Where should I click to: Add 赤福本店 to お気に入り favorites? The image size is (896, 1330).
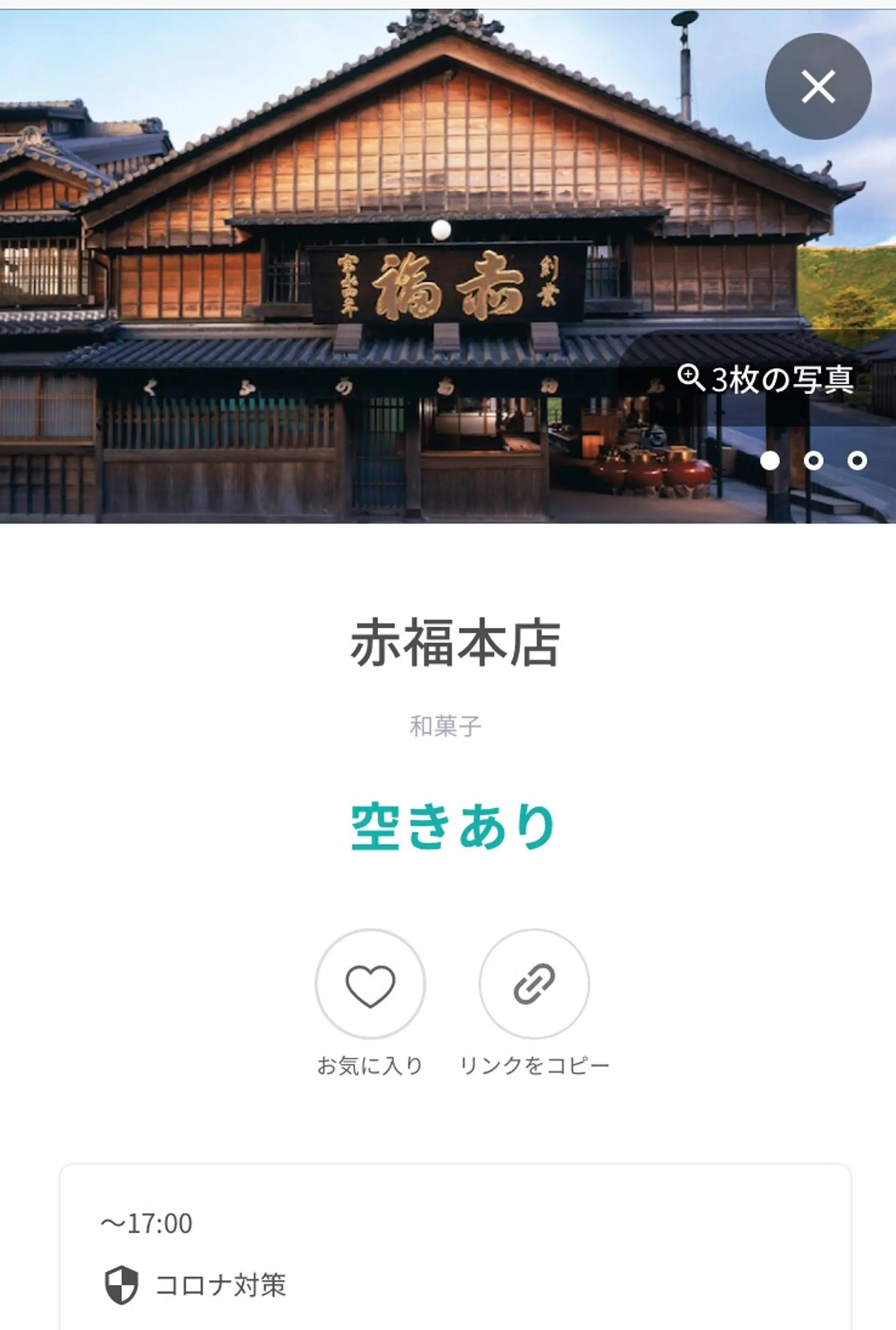tap(370, 984)
